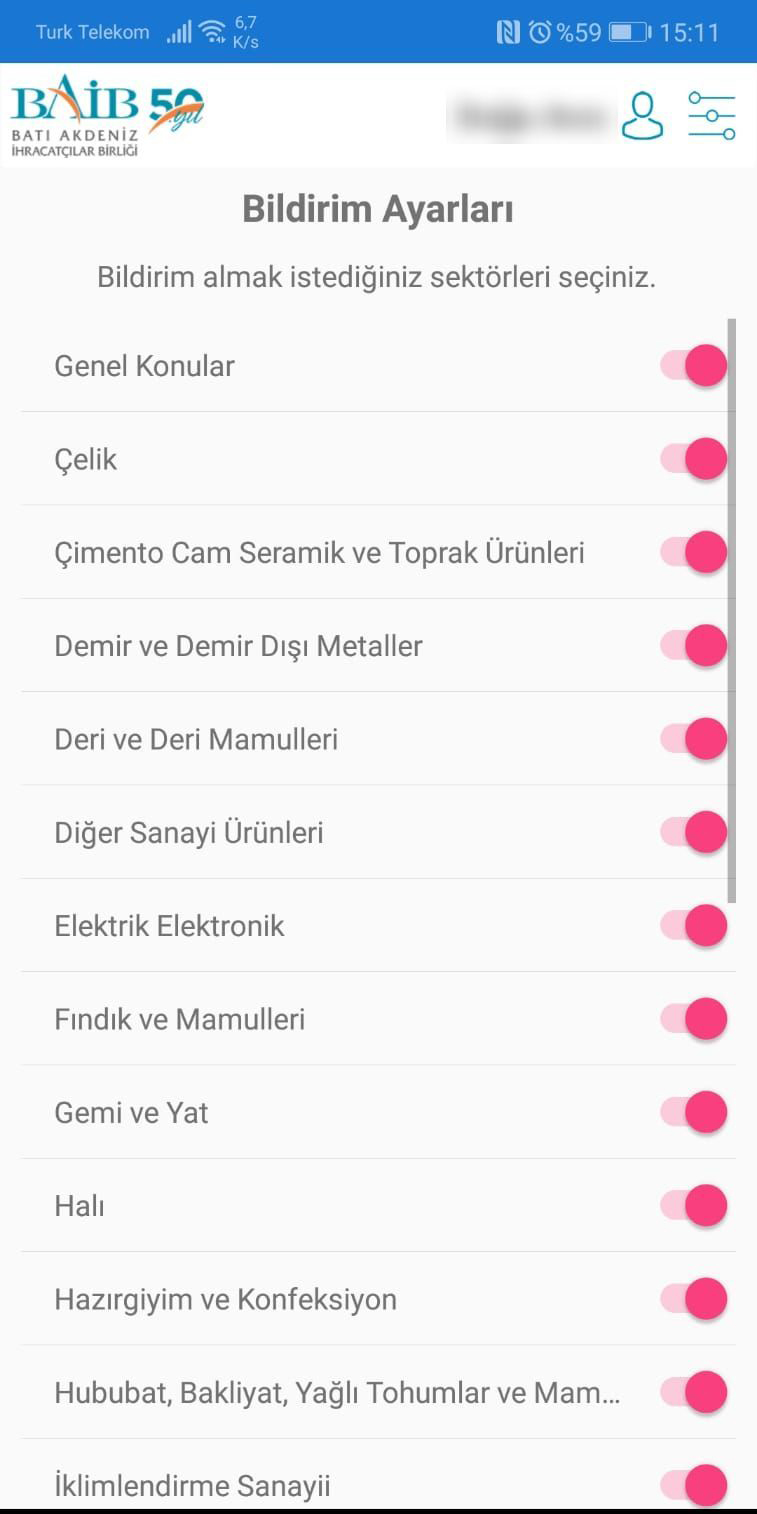Switch off the Halı toggle
757x1514 pixels.
coord(694,1205)
